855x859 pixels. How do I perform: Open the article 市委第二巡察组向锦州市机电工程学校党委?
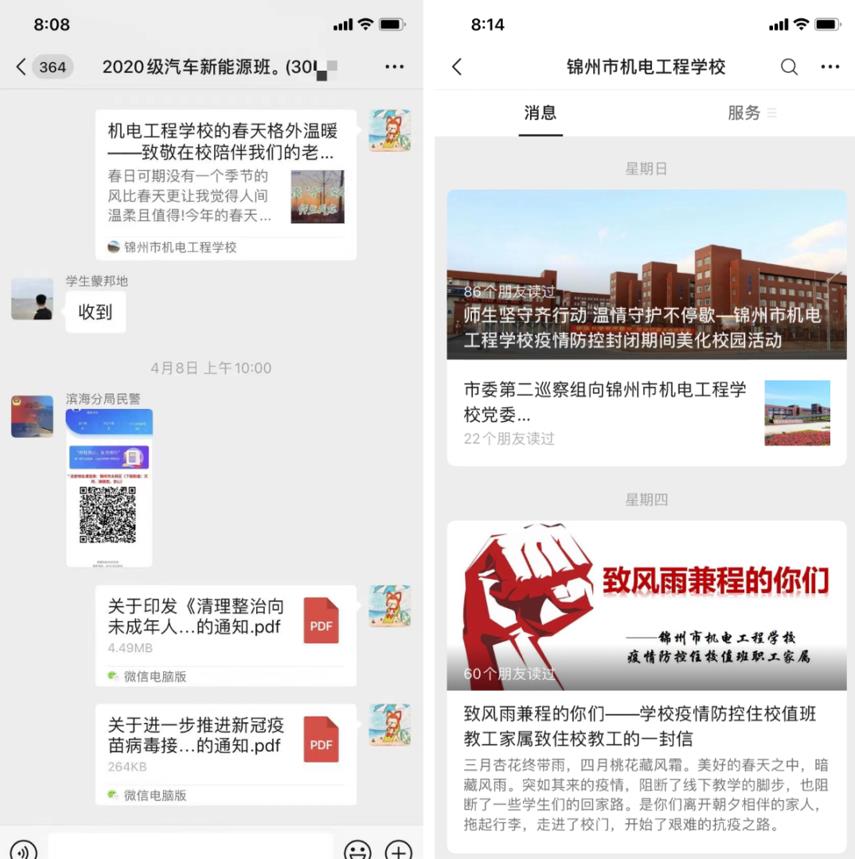[646, 412]
